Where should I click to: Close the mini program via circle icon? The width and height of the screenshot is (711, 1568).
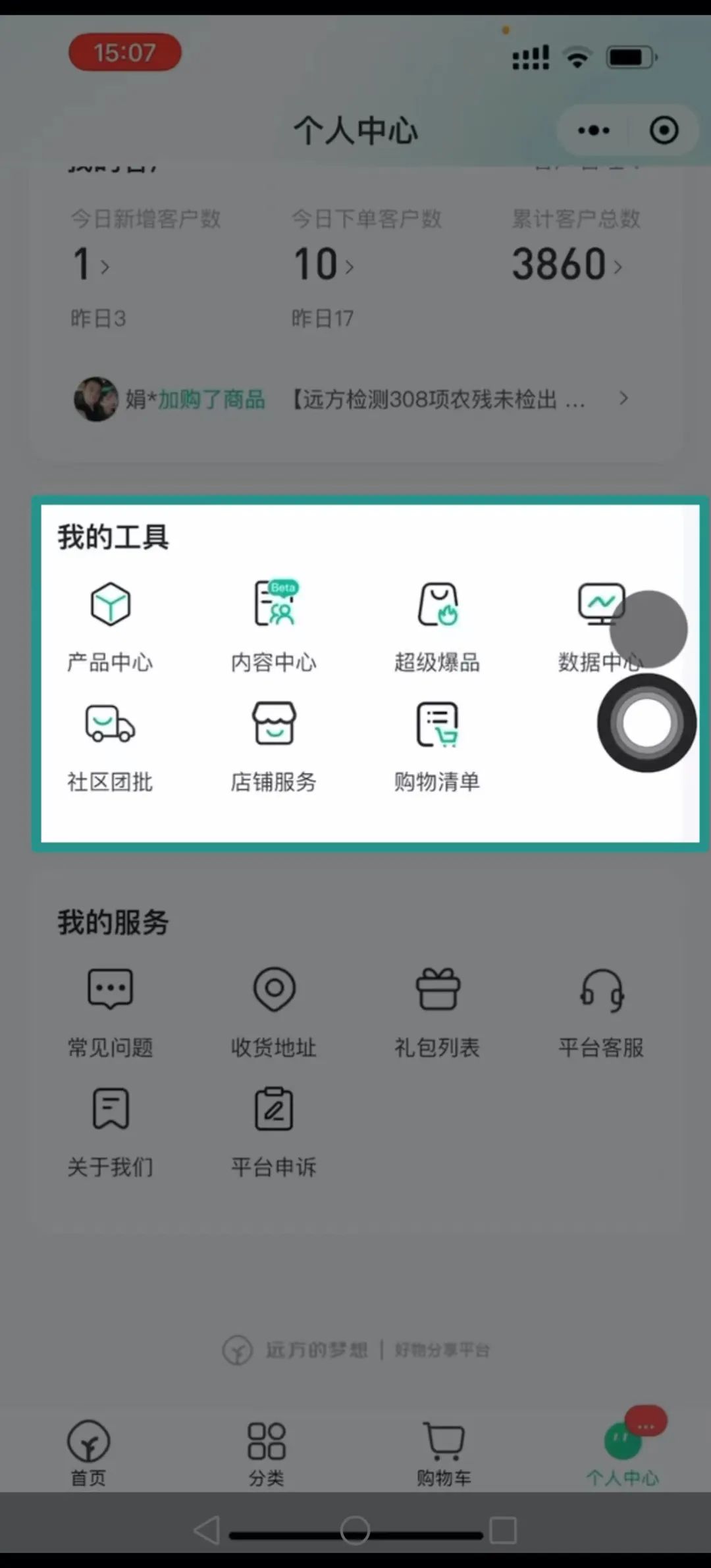(x=664, y=130)
